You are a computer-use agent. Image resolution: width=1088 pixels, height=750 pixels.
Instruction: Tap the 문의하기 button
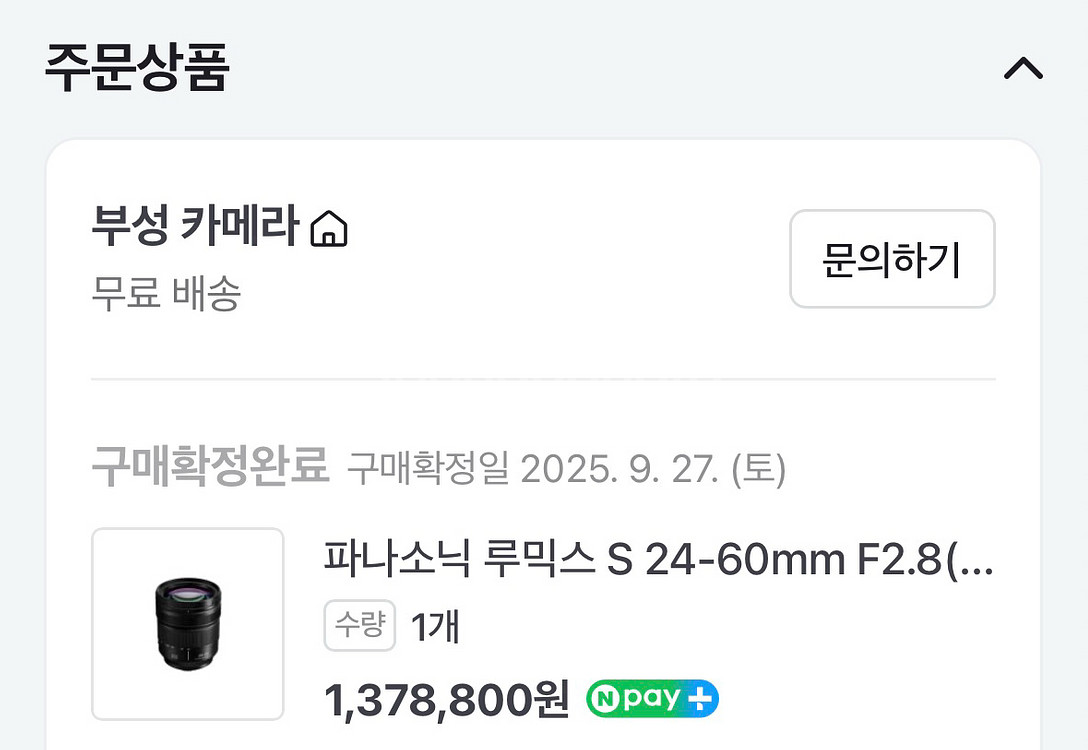click(x=892, y=259)
